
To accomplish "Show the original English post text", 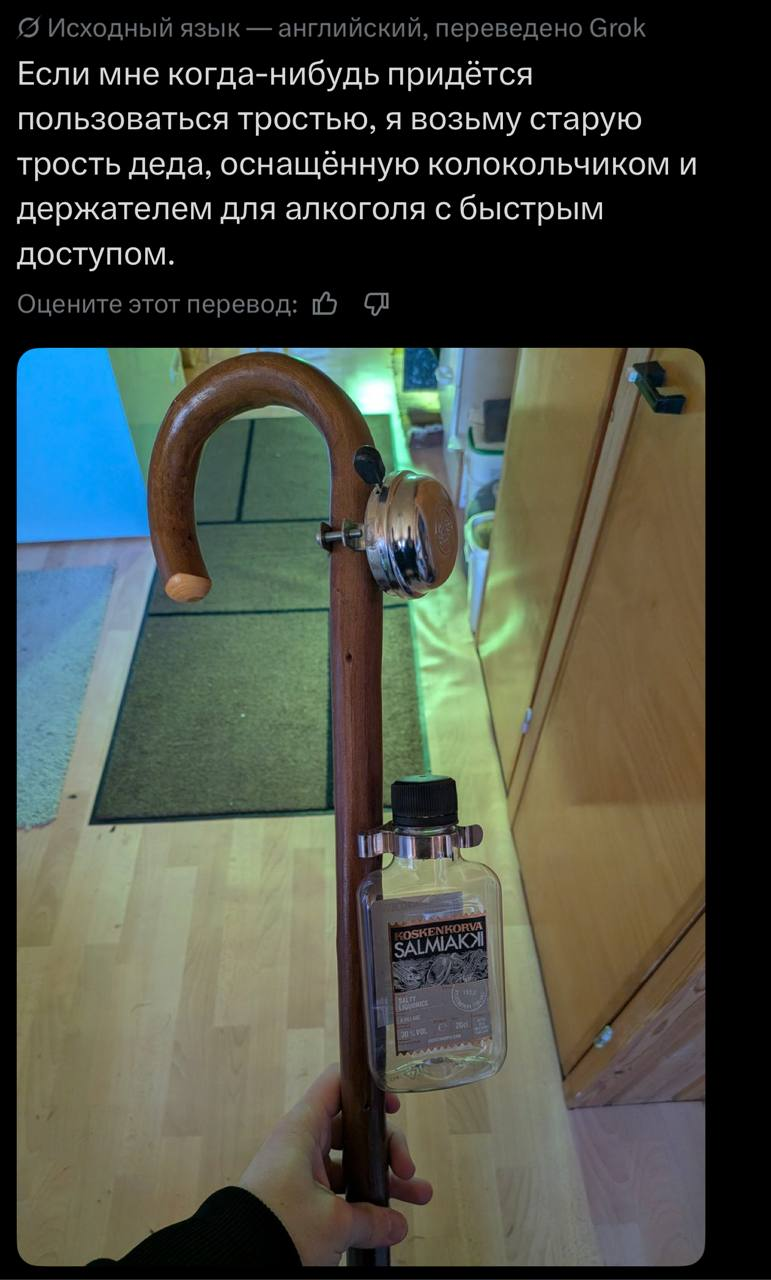I will (332, 29).
